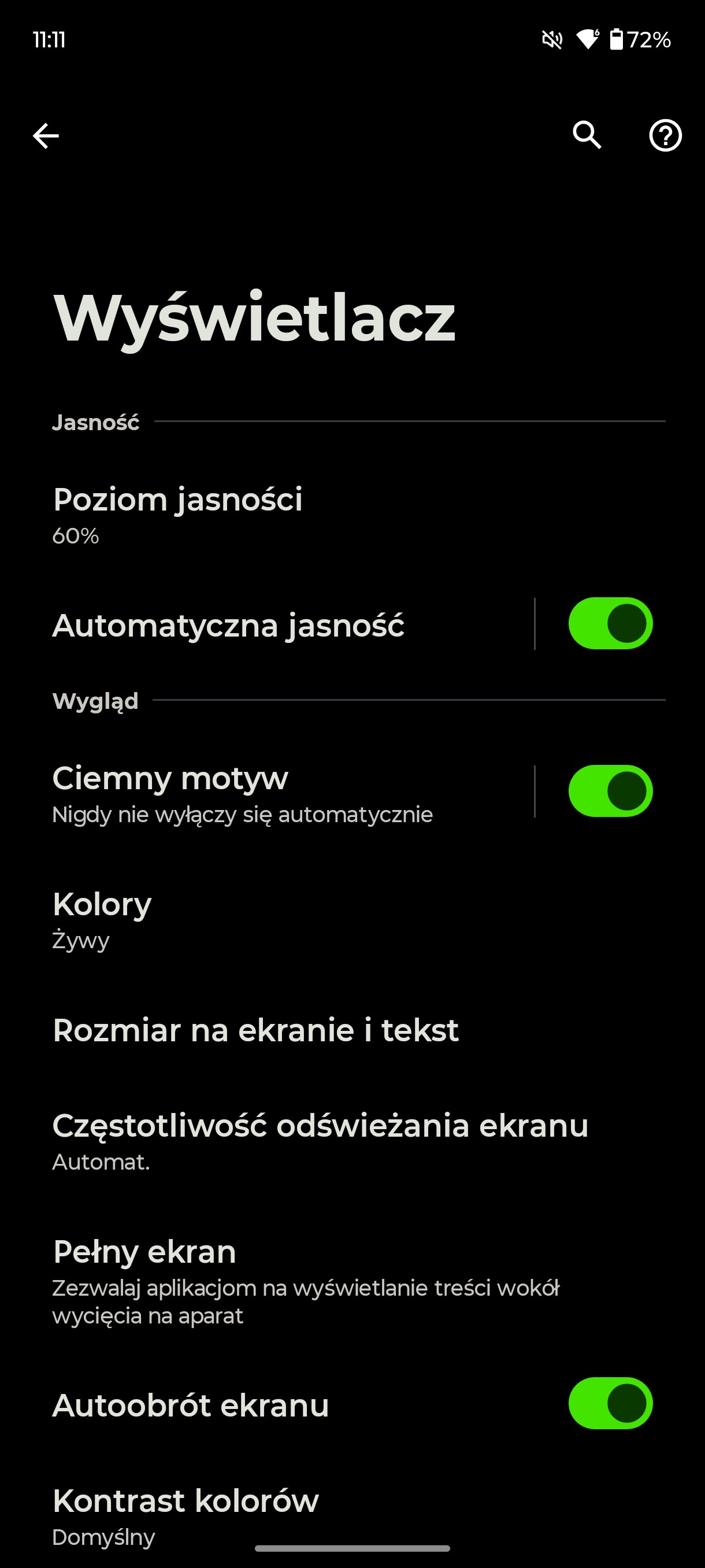Go back using the arrow icon
Viewport: 705px width, 1568px height.
46,135
